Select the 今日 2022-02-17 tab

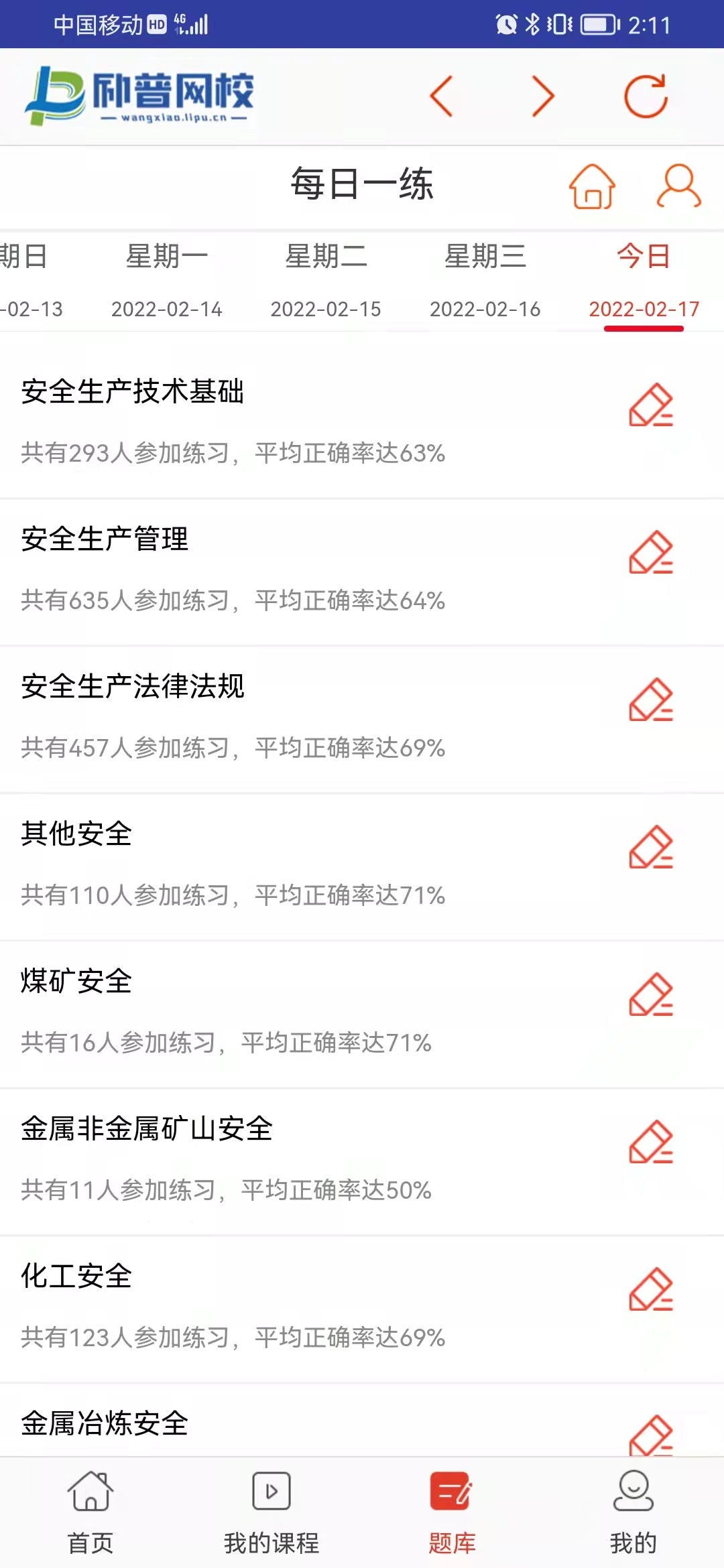pos(644,281)
